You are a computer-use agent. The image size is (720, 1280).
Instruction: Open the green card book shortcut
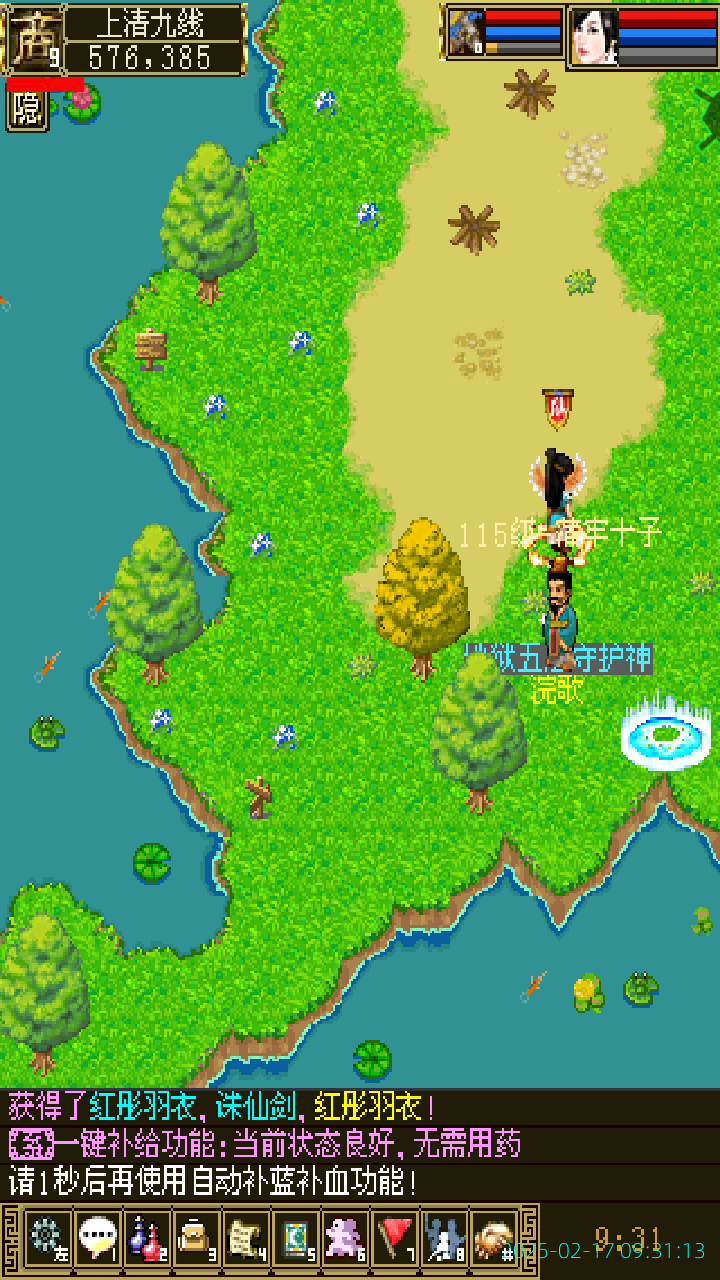[x=295, y=1239]
